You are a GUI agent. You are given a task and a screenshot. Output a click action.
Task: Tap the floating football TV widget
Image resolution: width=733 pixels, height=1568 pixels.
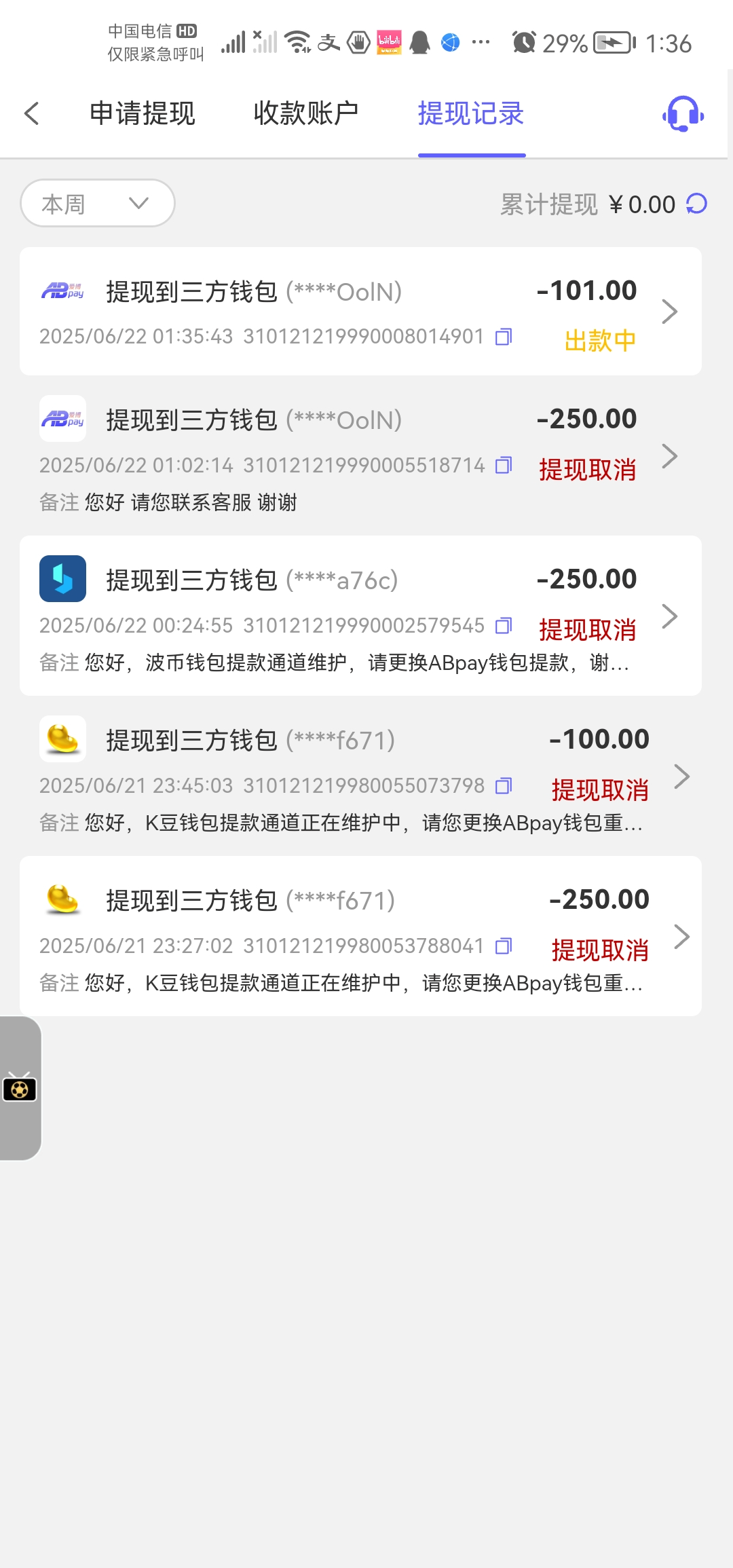click(20, 1088)
